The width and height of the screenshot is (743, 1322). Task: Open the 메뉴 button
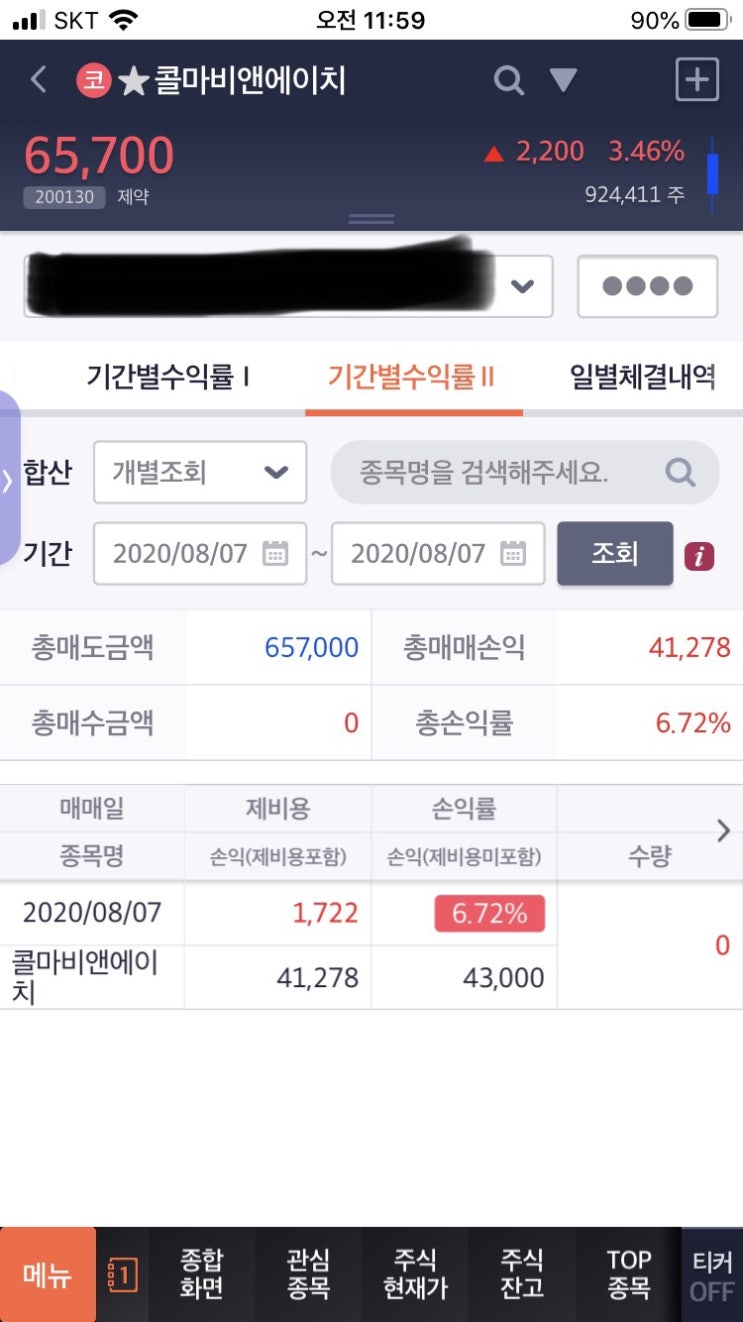point(48,1274)
